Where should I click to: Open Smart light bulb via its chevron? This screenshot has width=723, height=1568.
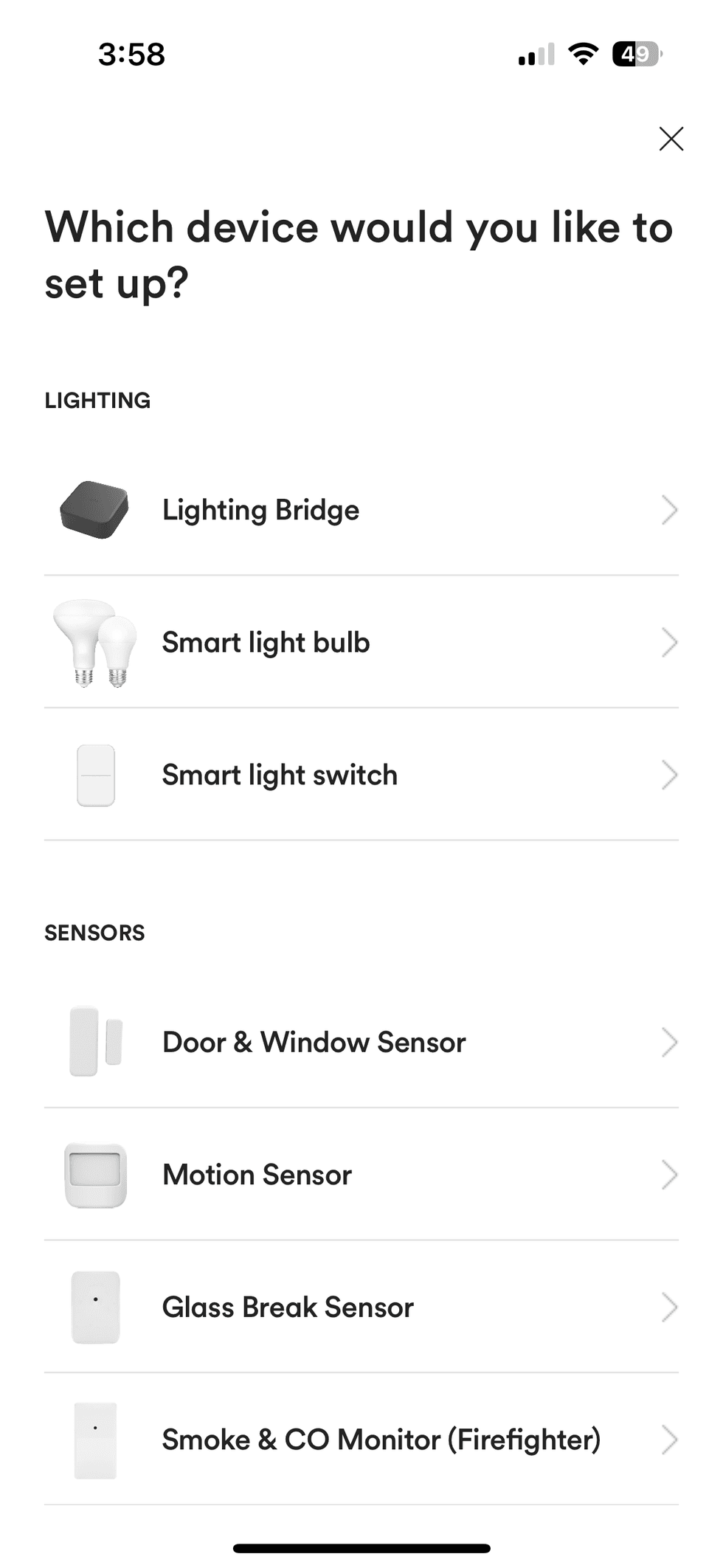[669, 642]
